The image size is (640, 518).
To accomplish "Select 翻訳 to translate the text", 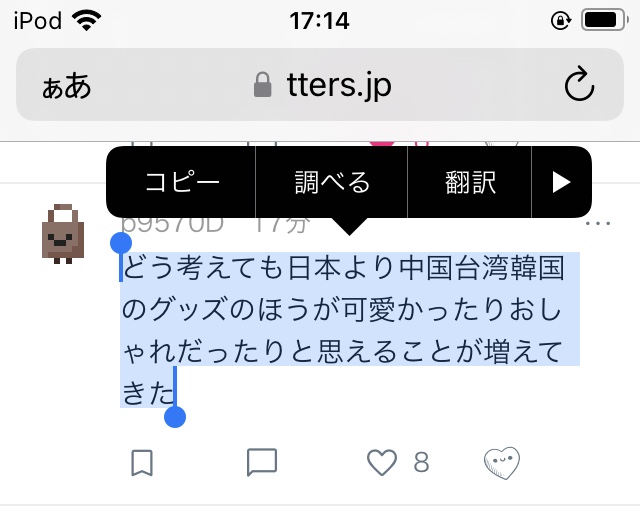I will coord(470,182).
